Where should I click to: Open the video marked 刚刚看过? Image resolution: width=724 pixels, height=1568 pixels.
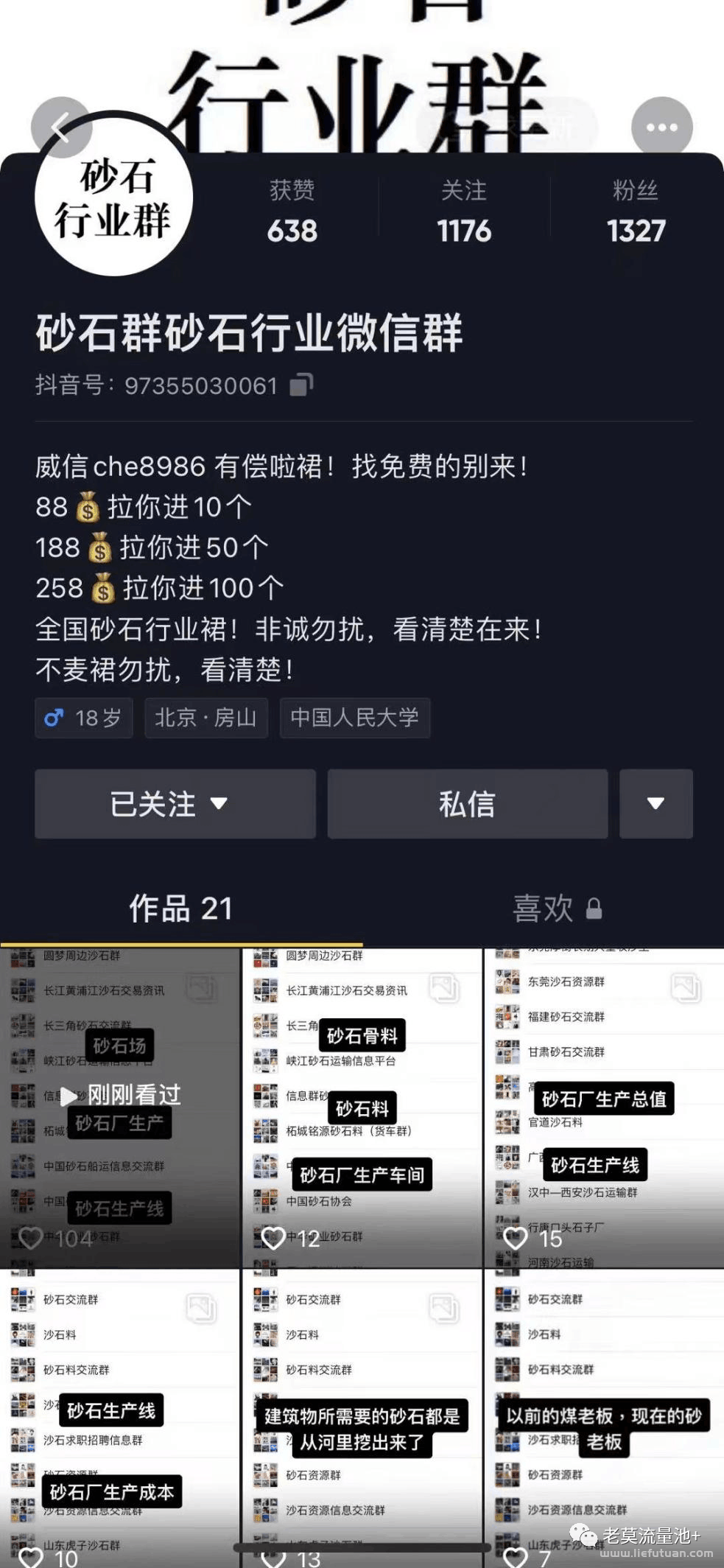(120, 1108)
